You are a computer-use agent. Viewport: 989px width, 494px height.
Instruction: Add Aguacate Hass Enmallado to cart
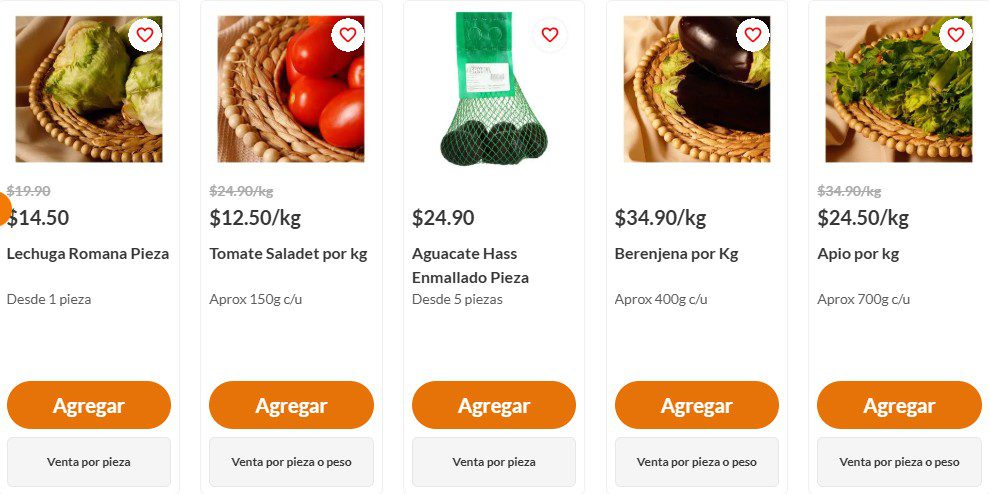494,405
